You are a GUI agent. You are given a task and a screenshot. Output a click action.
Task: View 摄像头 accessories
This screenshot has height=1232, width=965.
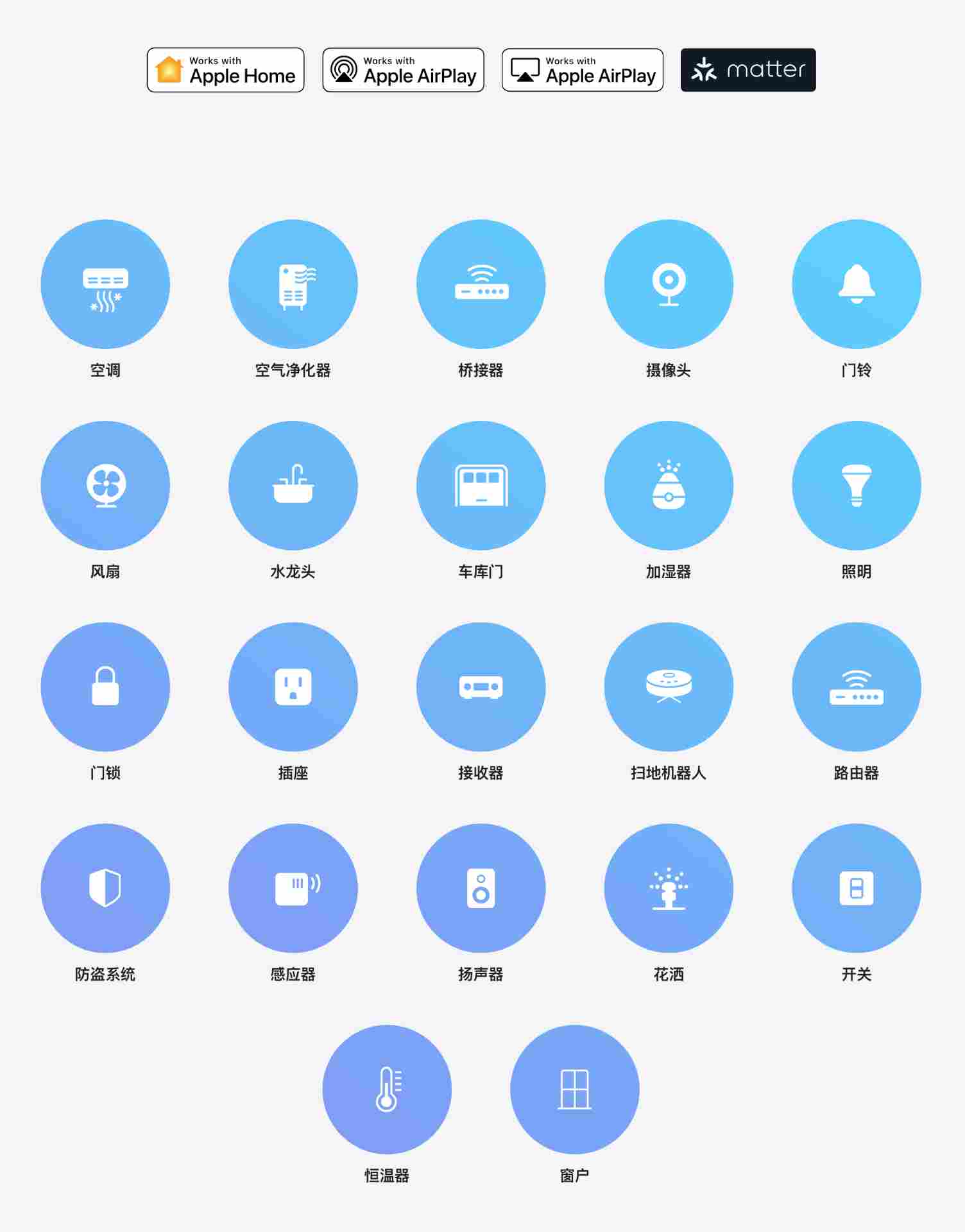point(669,284)
